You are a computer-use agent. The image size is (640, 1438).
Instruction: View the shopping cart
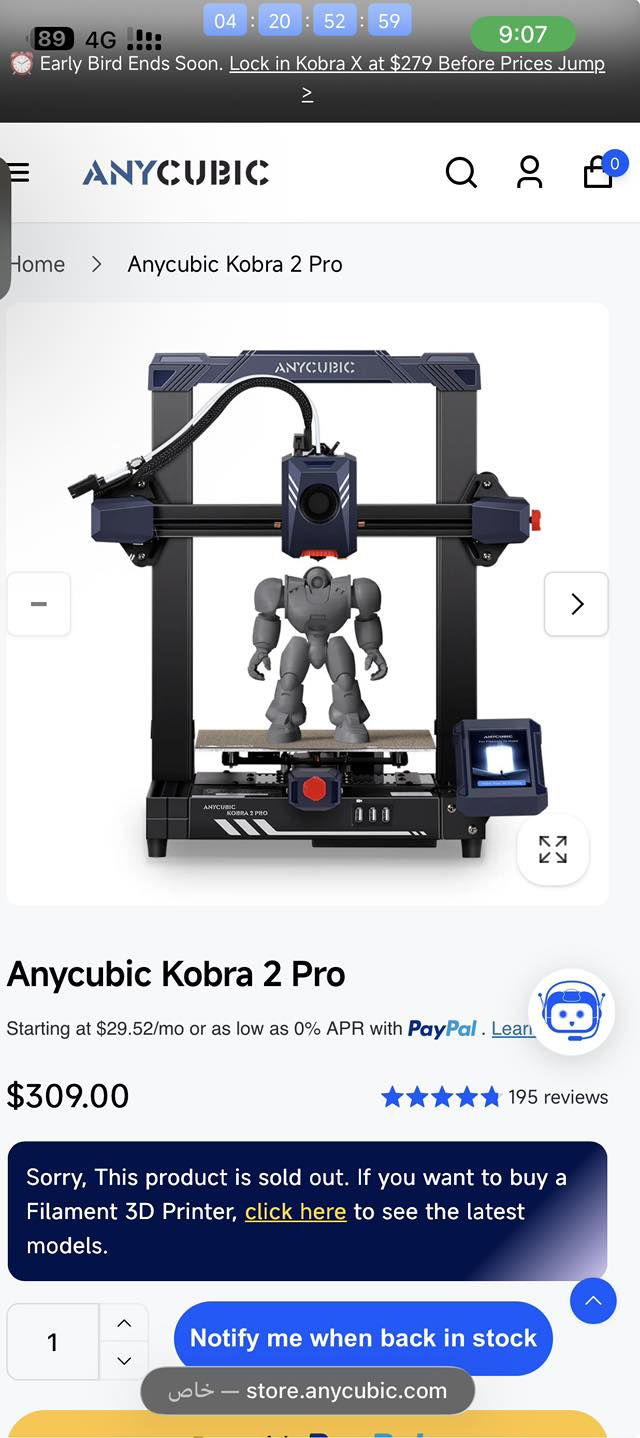click(599, 172)
